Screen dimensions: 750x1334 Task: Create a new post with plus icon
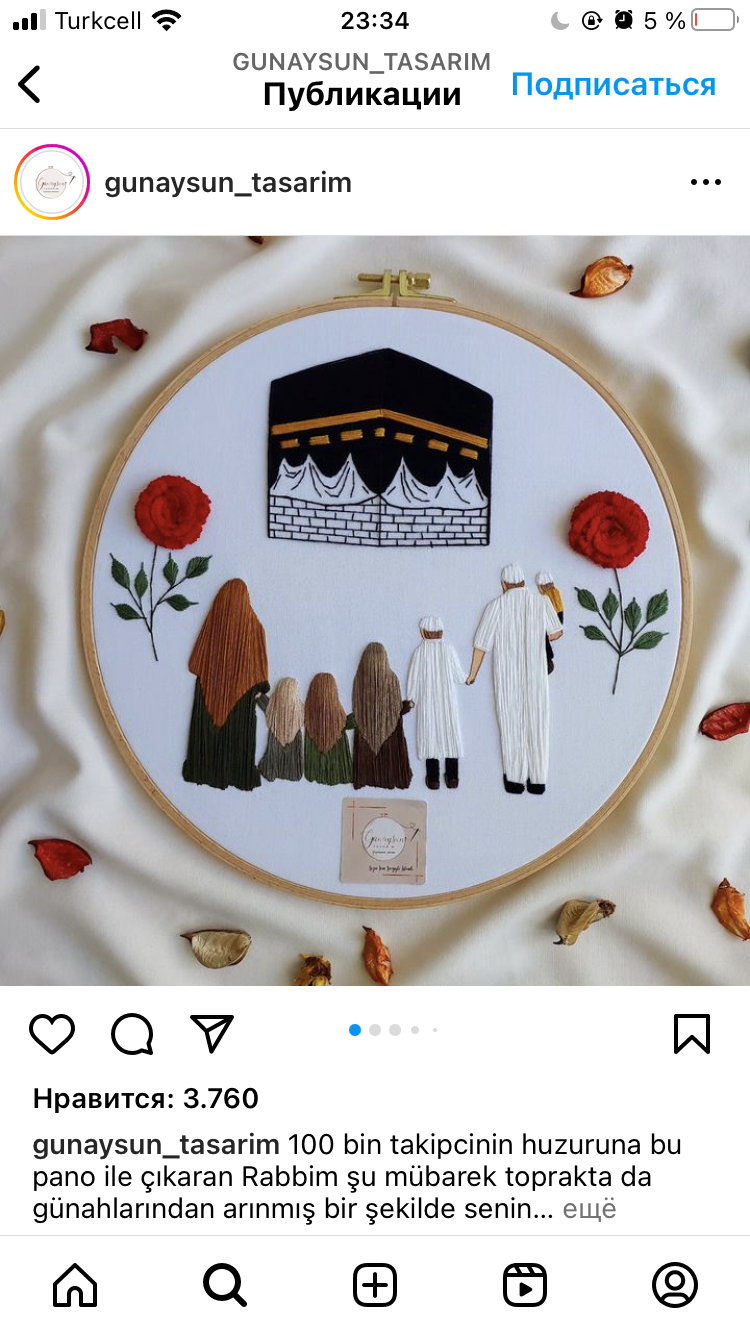[x=375, y=1284]
